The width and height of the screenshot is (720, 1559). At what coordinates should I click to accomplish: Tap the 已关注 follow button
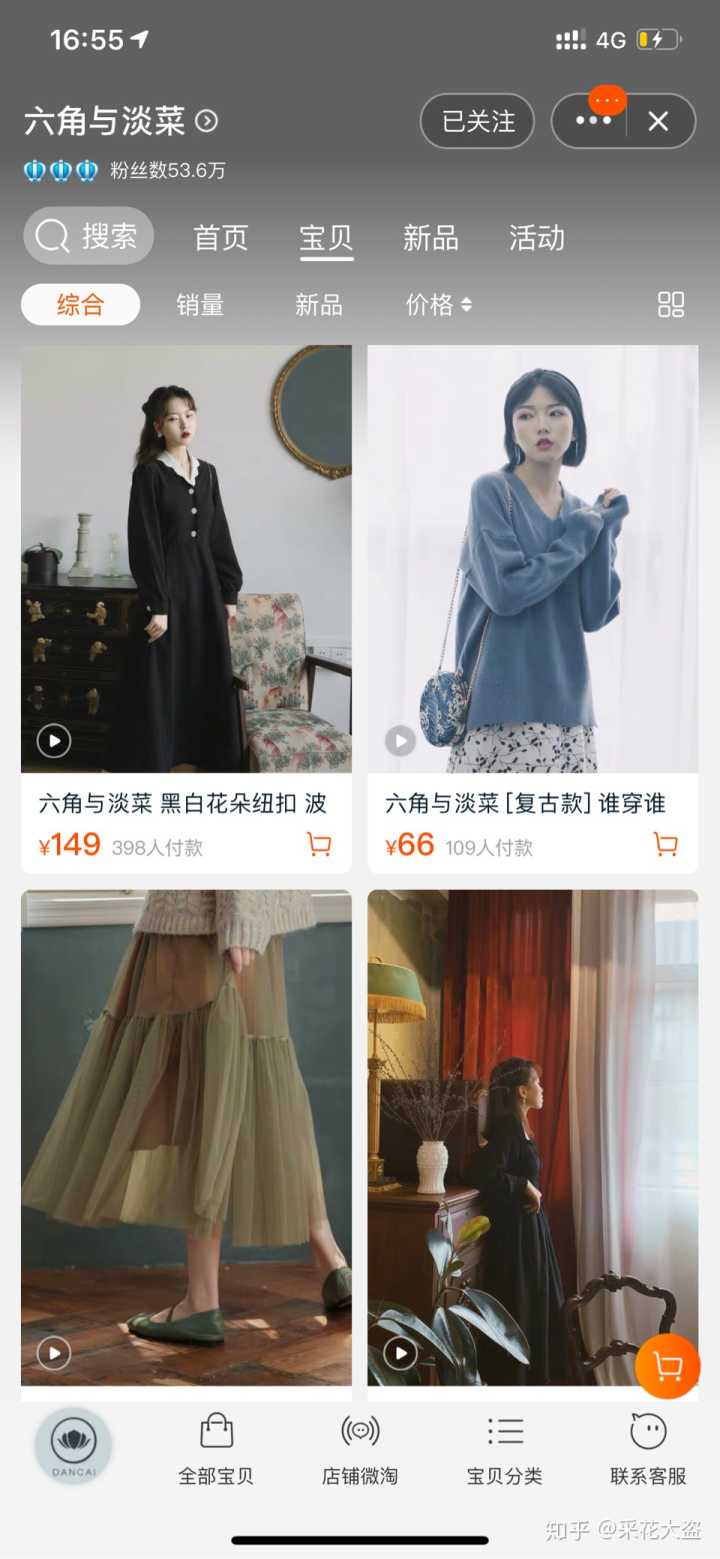477,122
